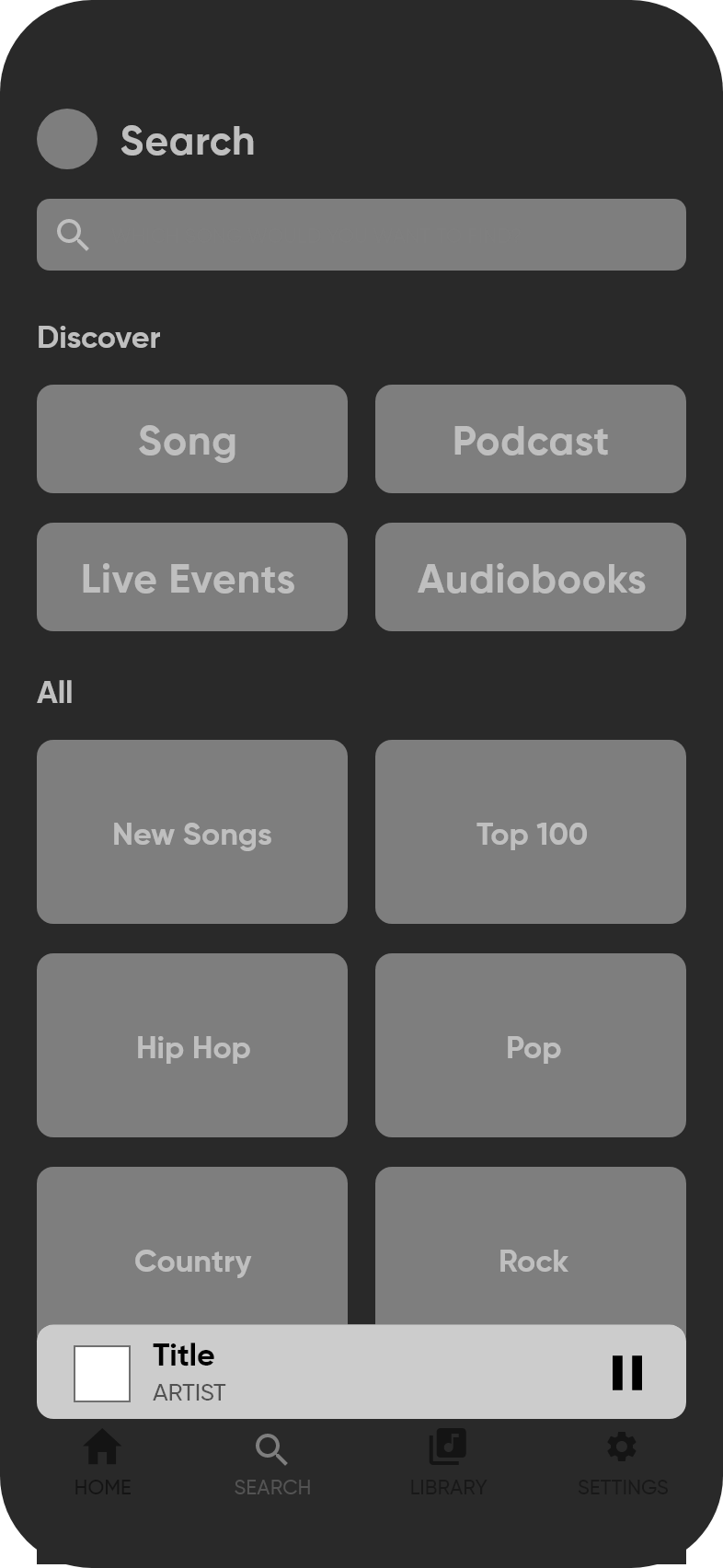This screenshot has height=1568, width=723.
Task: Open the Hip Hop genre
Action: click(x=192, y=1045)
